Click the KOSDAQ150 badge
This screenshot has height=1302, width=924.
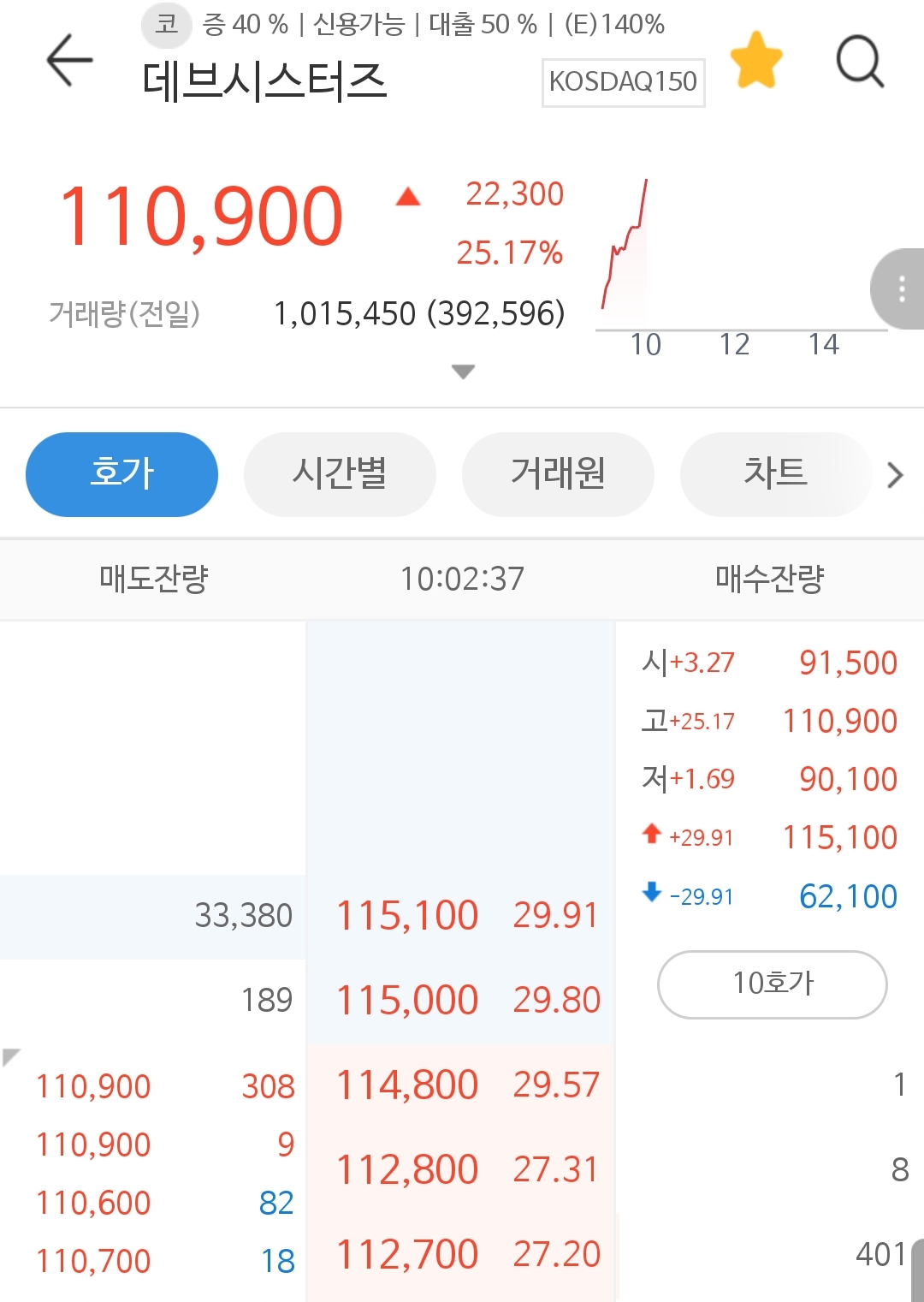[x=623, y=80]
